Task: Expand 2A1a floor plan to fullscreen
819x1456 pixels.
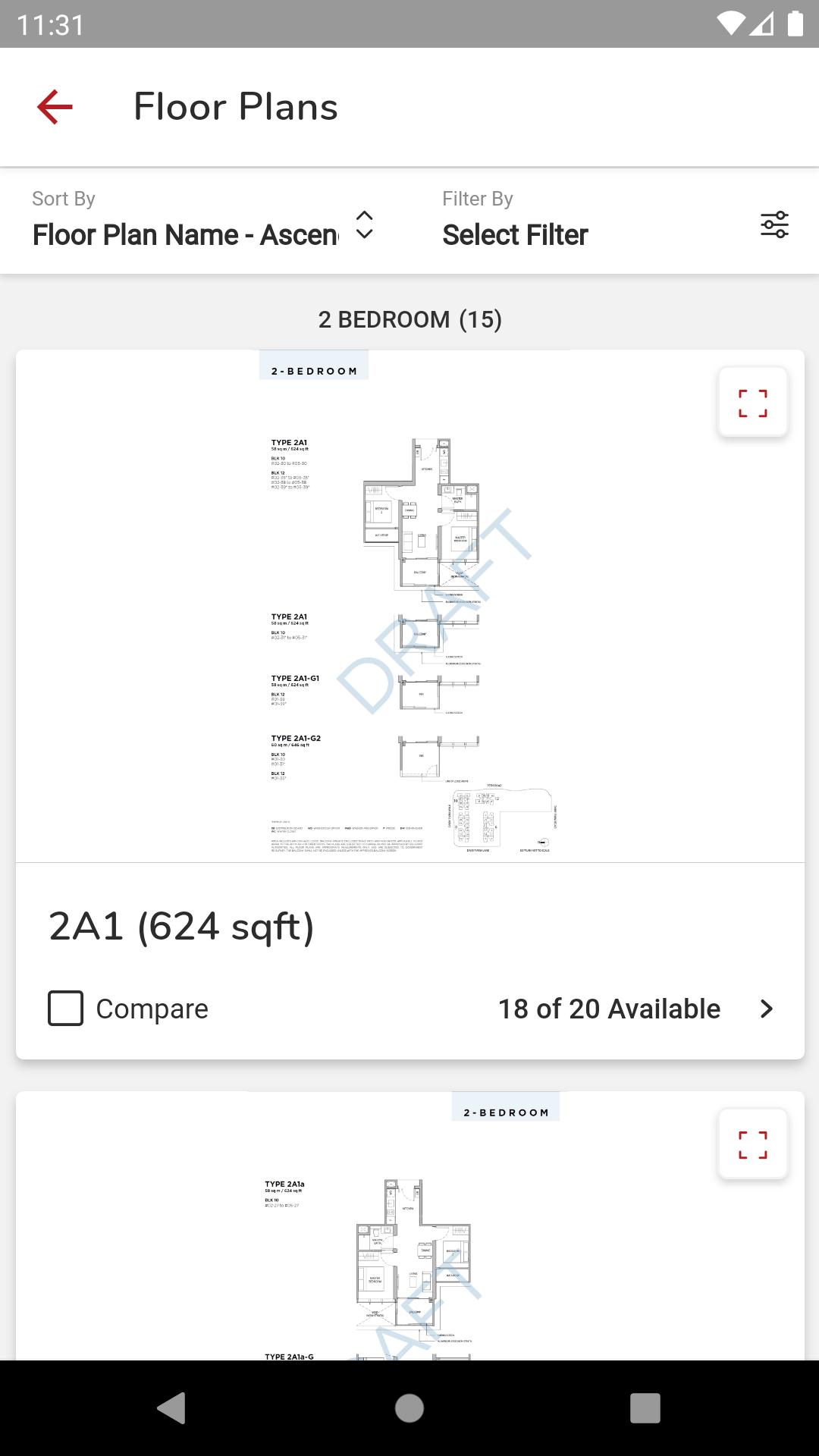Action: tap(752, 1144)
